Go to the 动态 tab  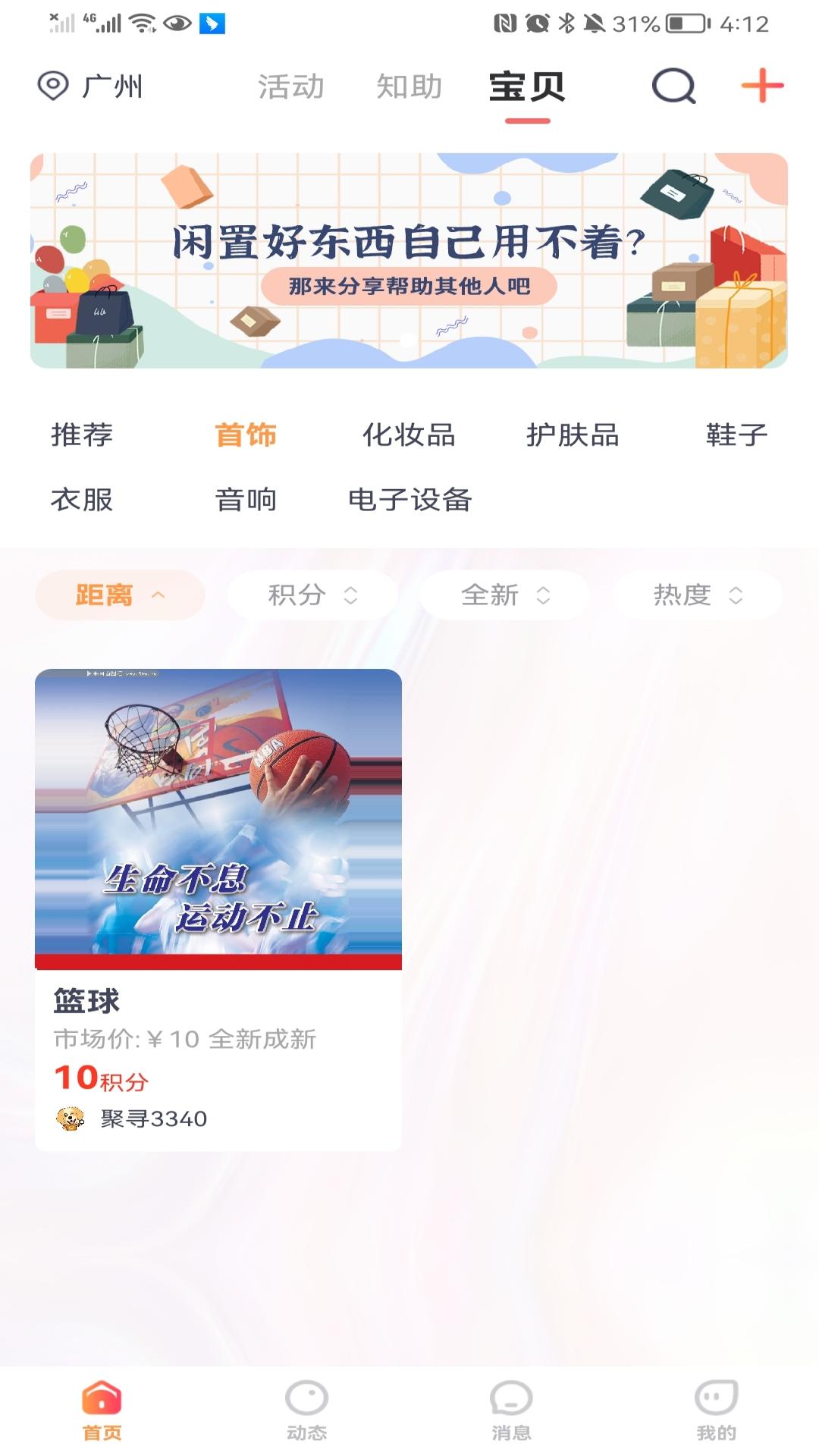pyautogui.click(x=306, y=1410)
